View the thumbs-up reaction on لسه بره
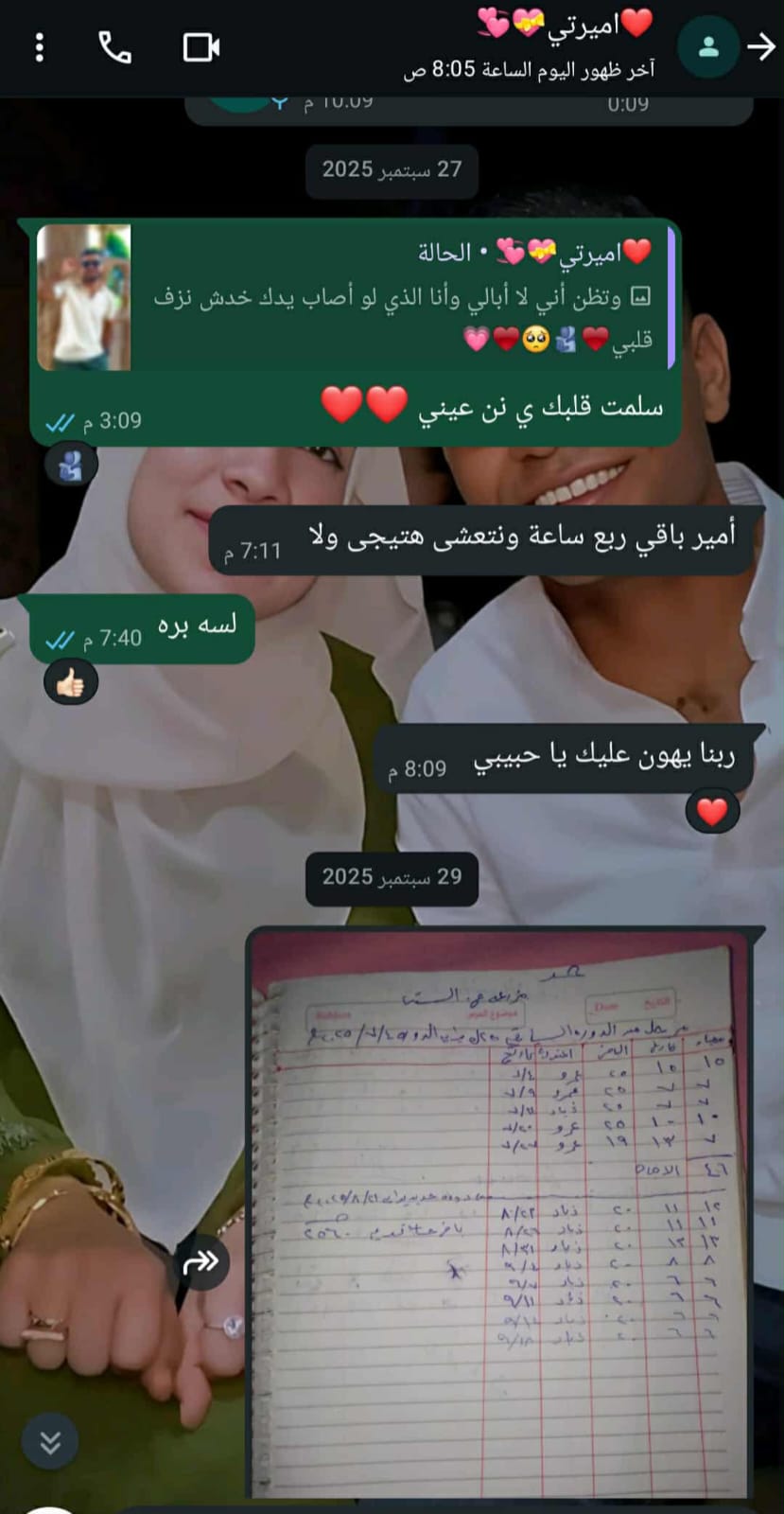This screenshot has height=1514, width=784. pyautogui.click(x=71, y=682)
